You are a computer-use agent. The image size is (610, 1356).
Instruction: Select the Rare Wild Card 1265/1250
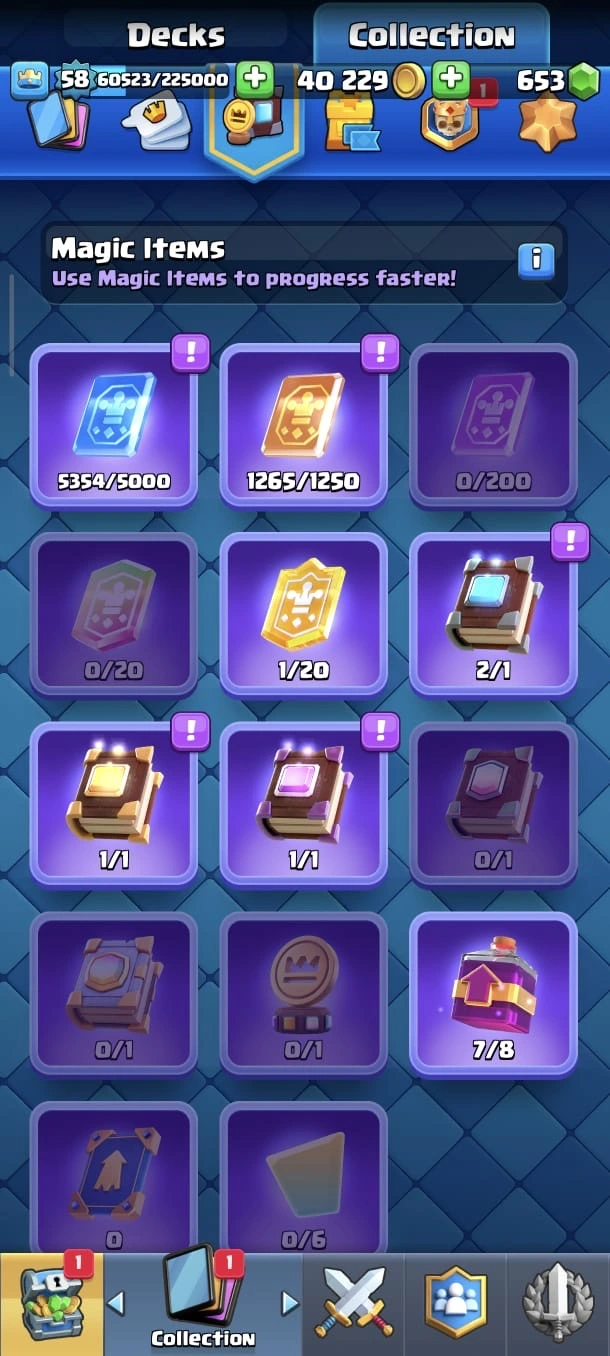pyautogui.click(x=303, y=425)
